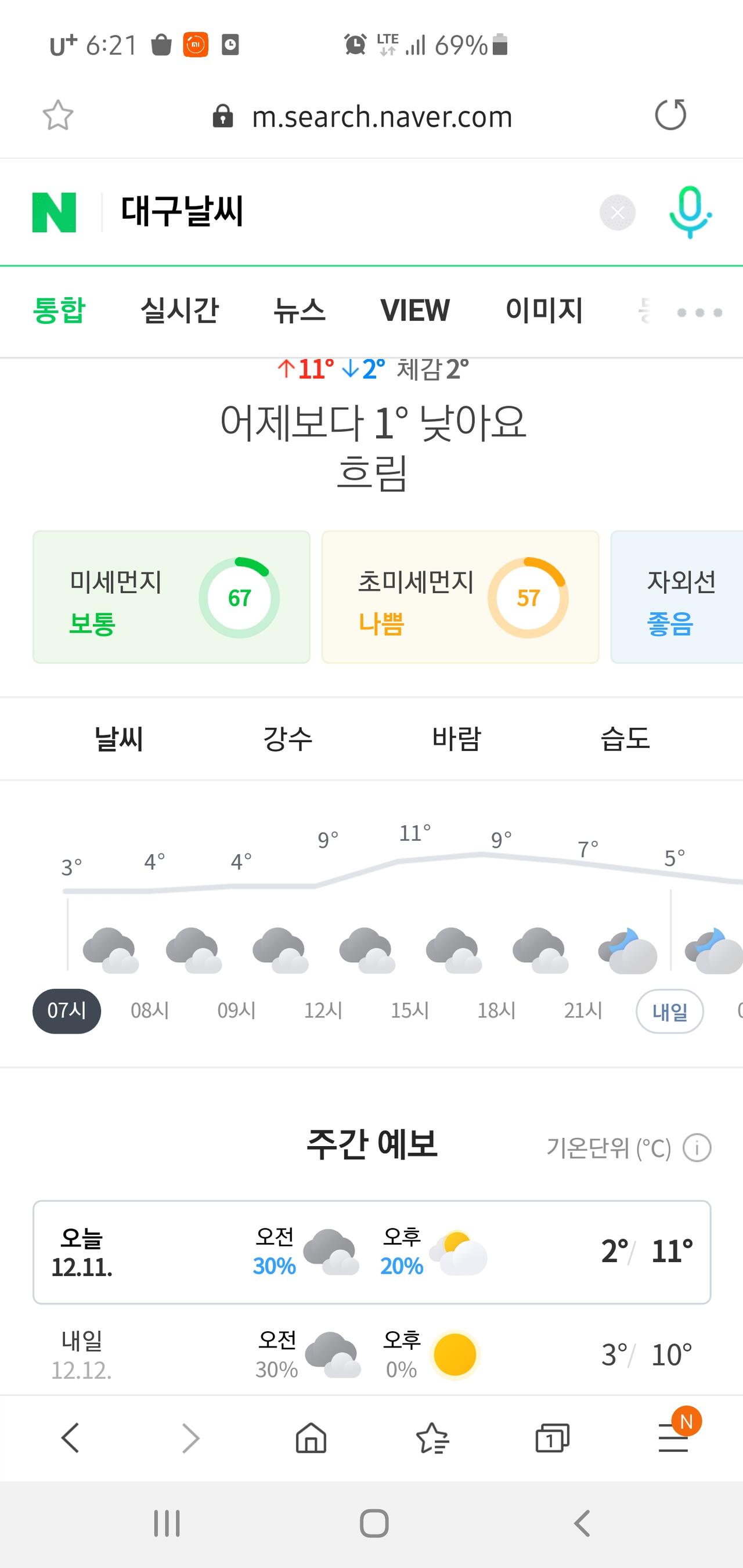Switch to the 실시간 tab
This screenshot has height=1568, width=743.
180,310
